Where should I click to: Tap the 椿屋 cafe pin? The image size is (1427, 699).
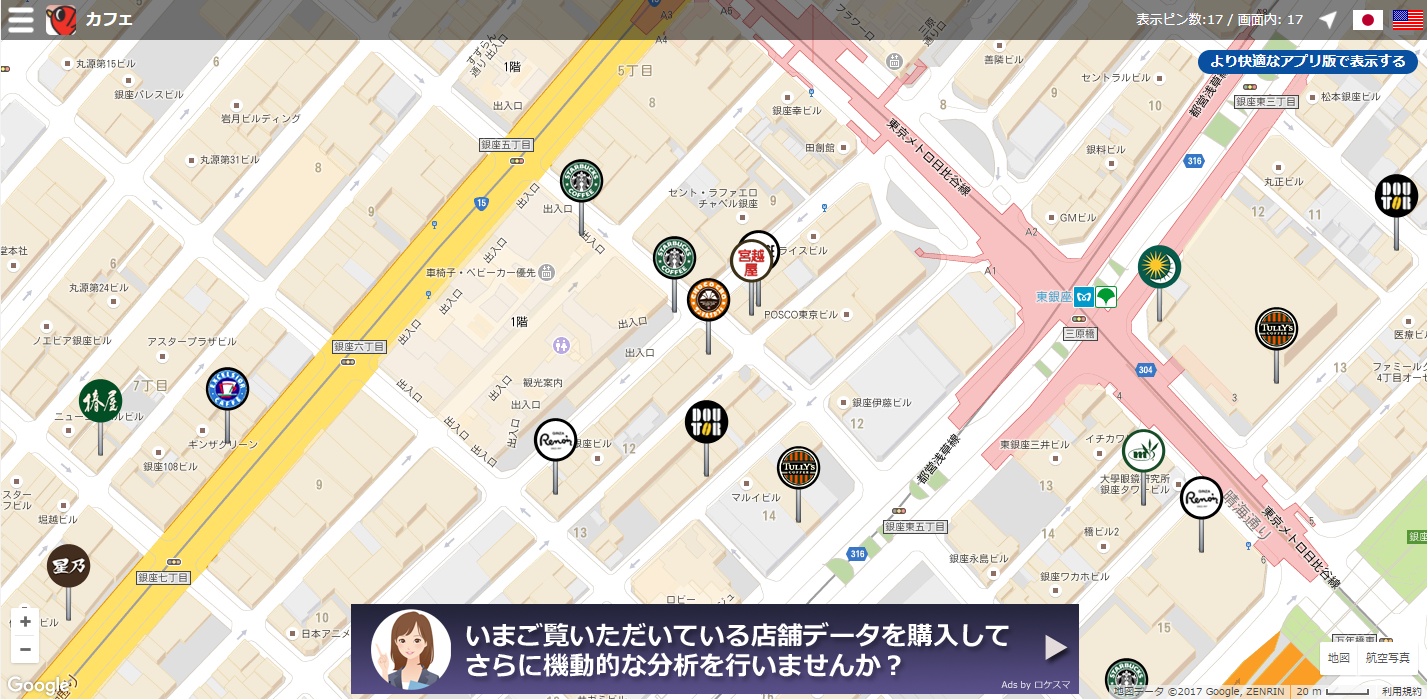click(100, 401)
